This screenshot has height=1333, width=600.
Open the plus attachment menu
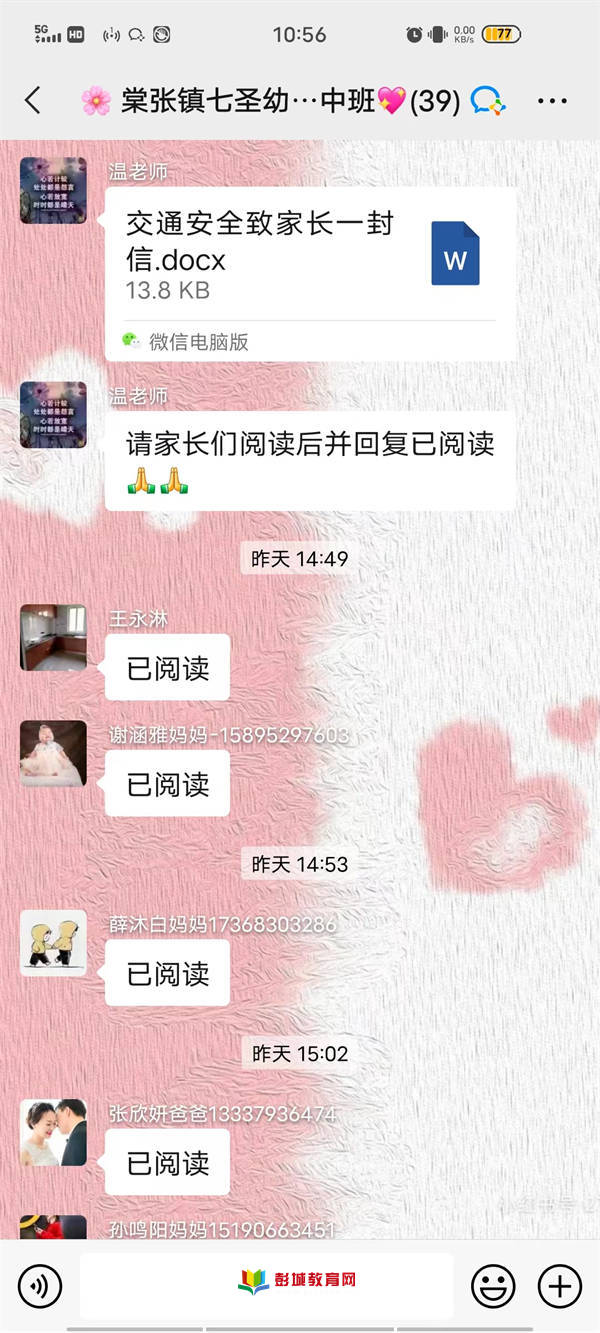point(559,1286)
